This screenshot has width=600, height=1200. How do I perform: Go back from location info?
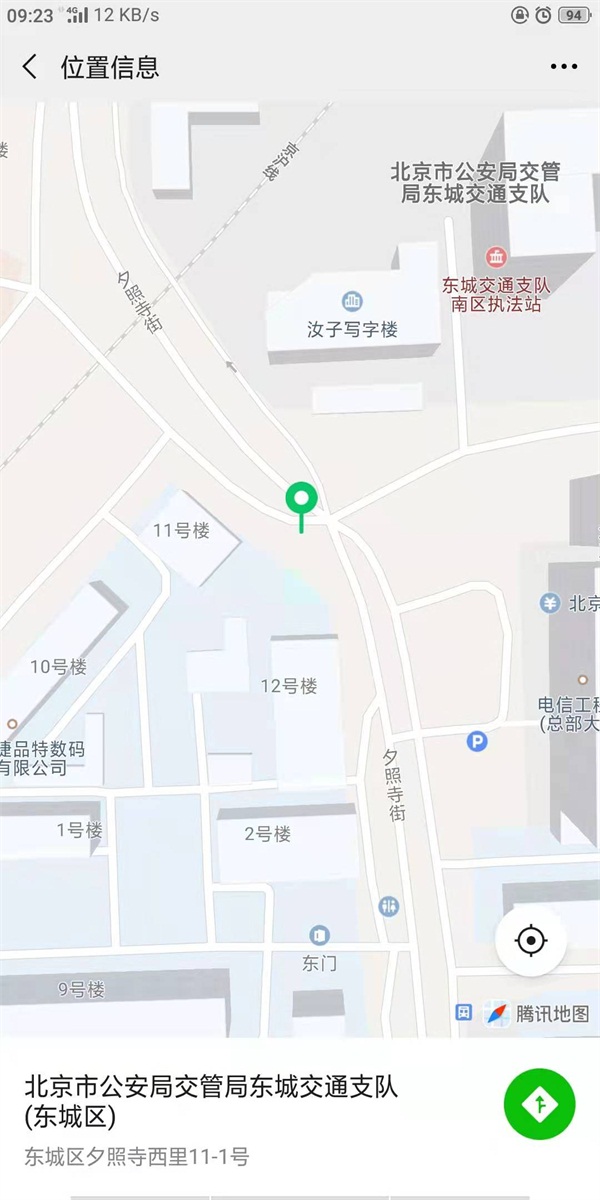[30, 67]
